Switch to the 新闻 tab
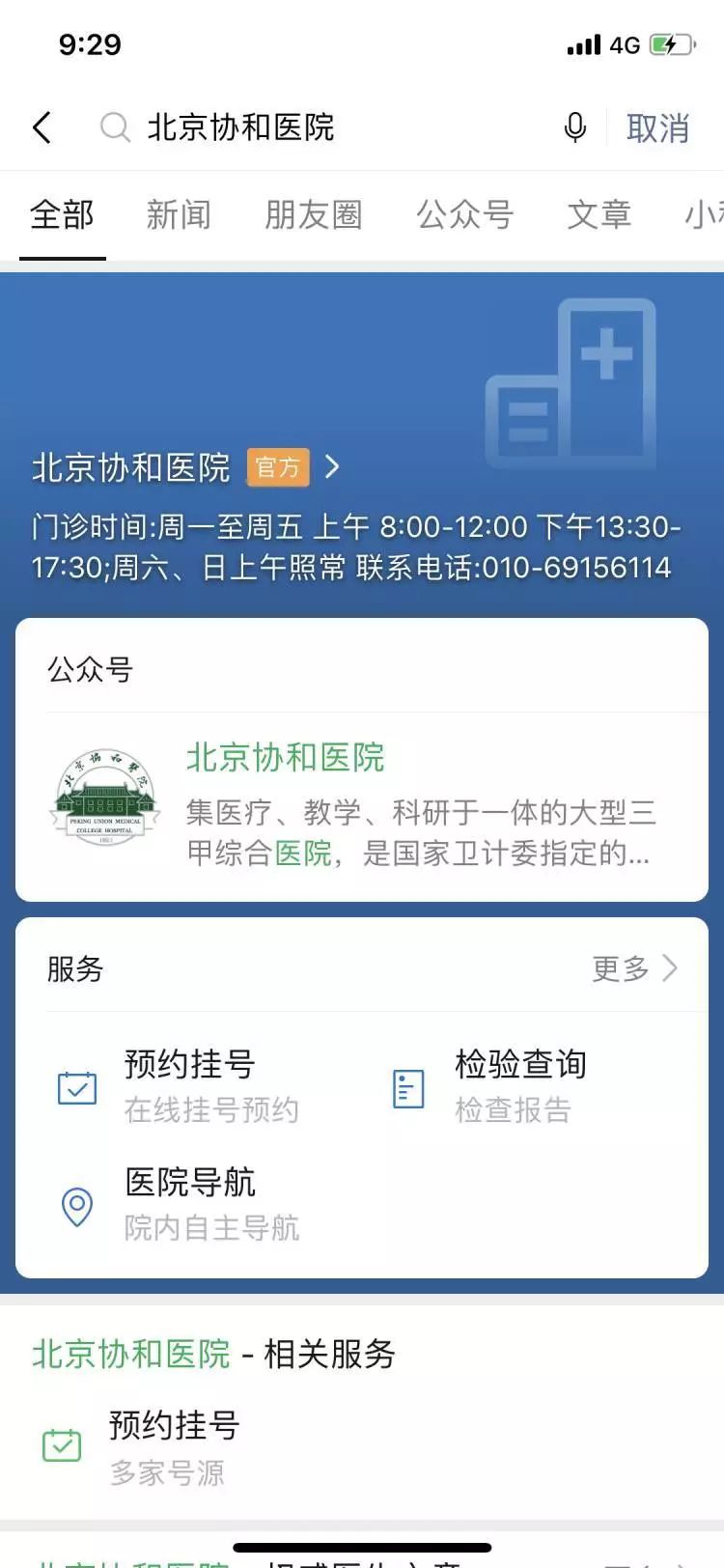Viewport: 724px width, 1568px height. [179, 214]
